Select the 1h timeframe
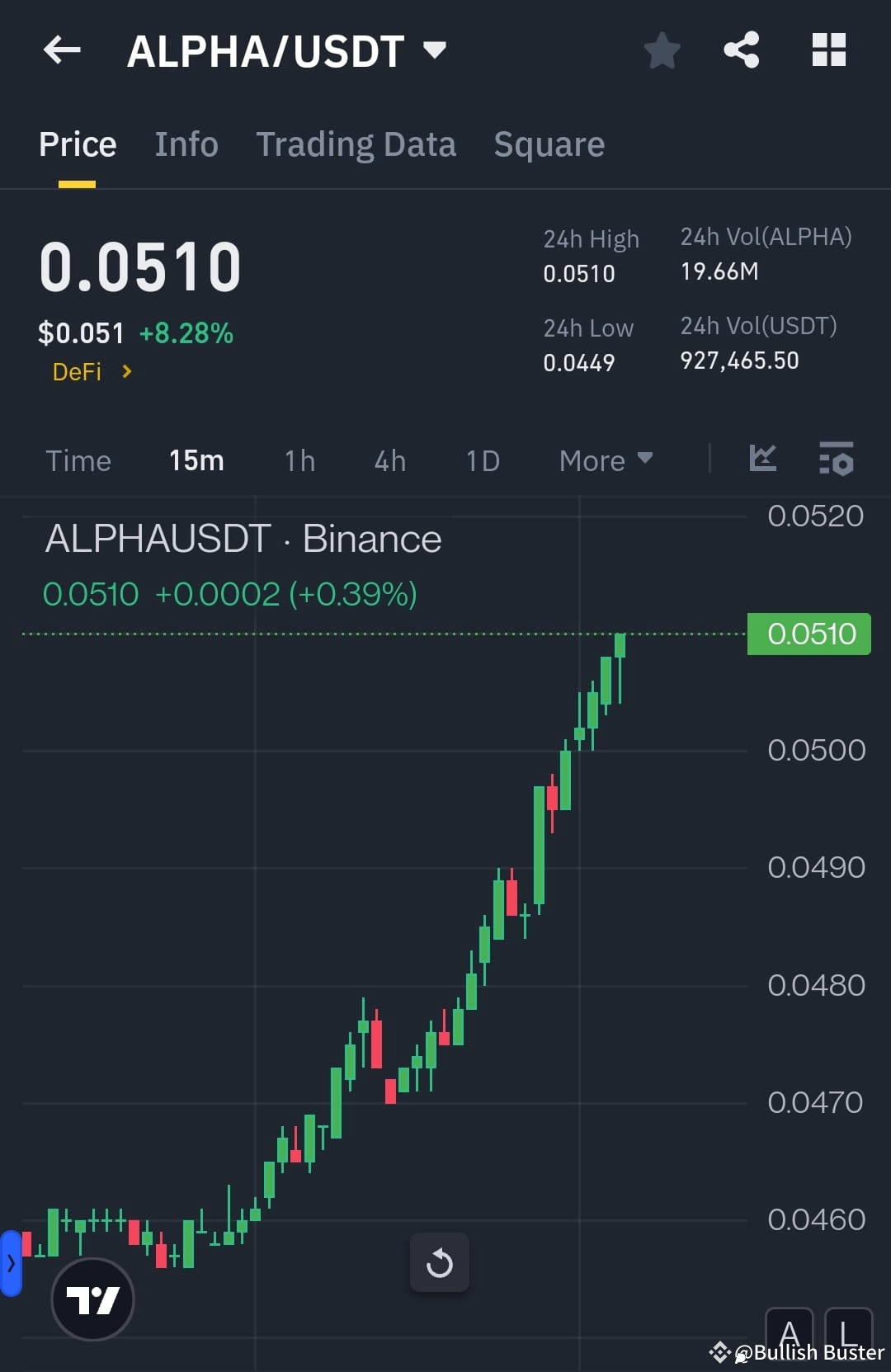Viewport: 891px width, 1372px height. coord(299,460)
